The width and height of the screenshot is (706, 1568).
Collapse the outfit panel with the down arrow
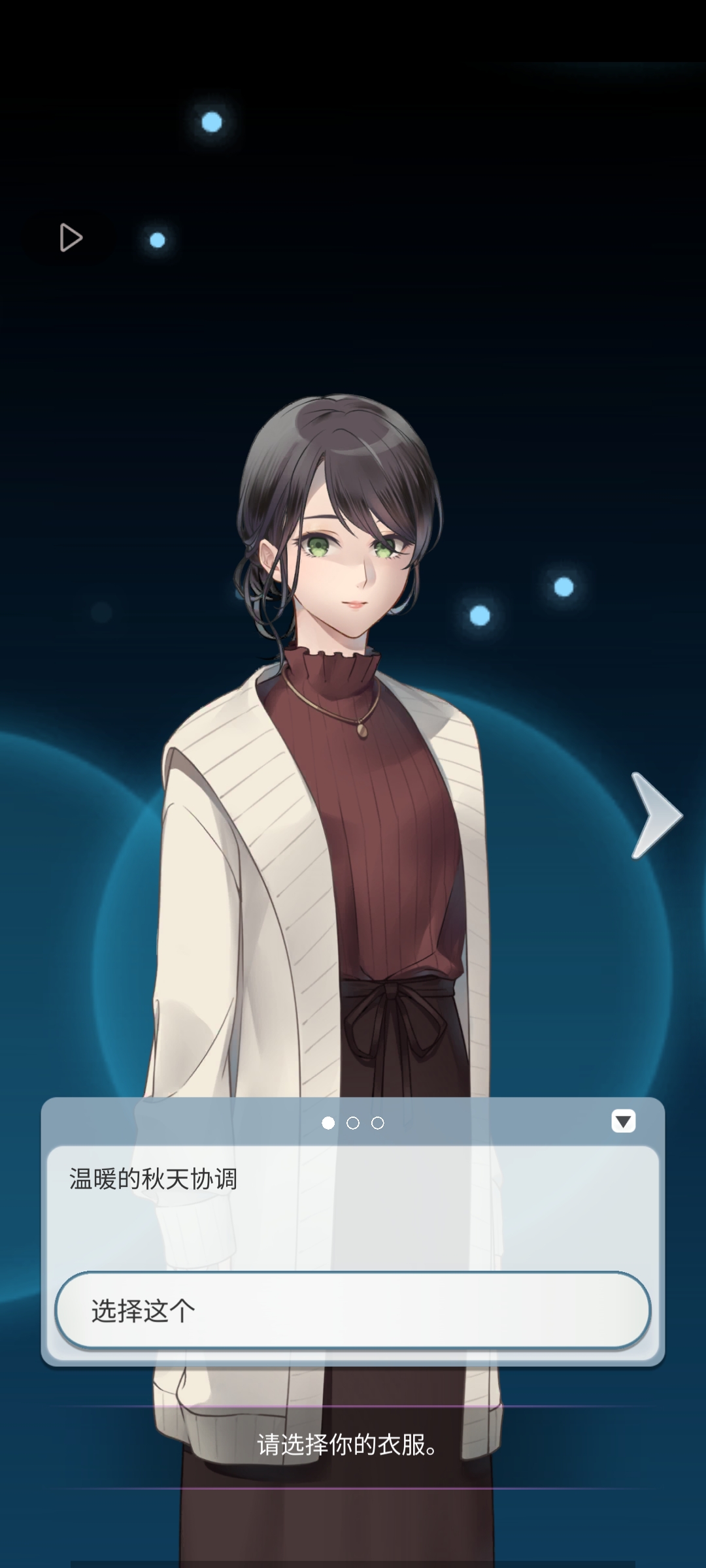pyautogui.click(x=623, y=1122)
